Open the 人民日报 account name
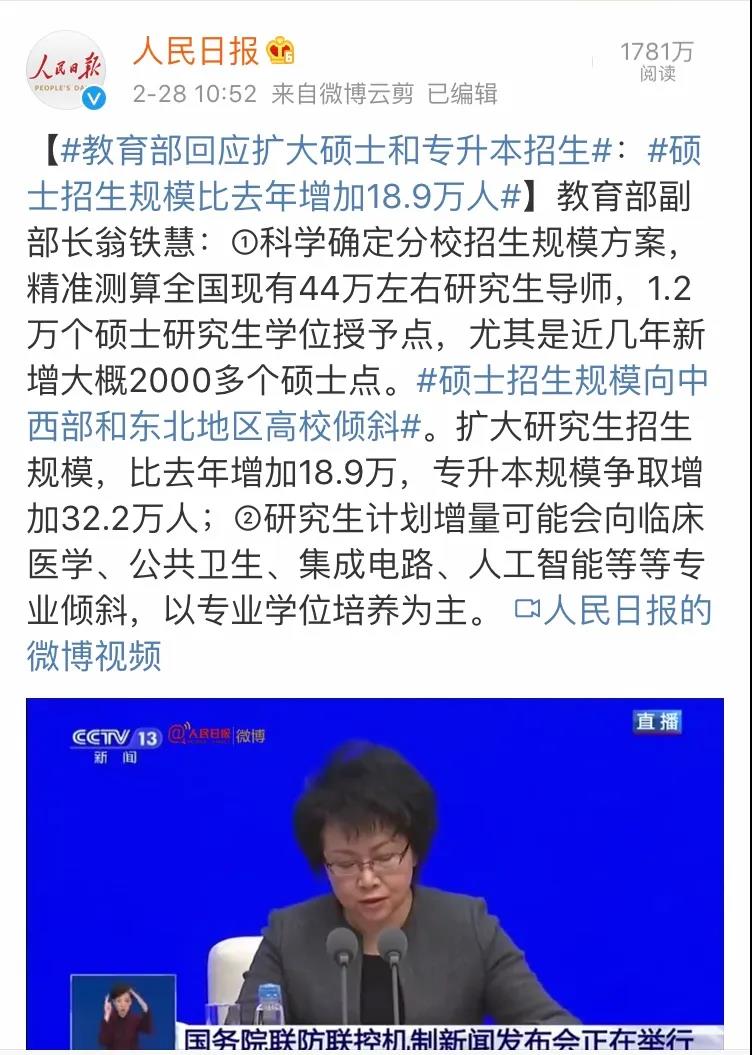The image size is (752, 1055). coord(195,50)
